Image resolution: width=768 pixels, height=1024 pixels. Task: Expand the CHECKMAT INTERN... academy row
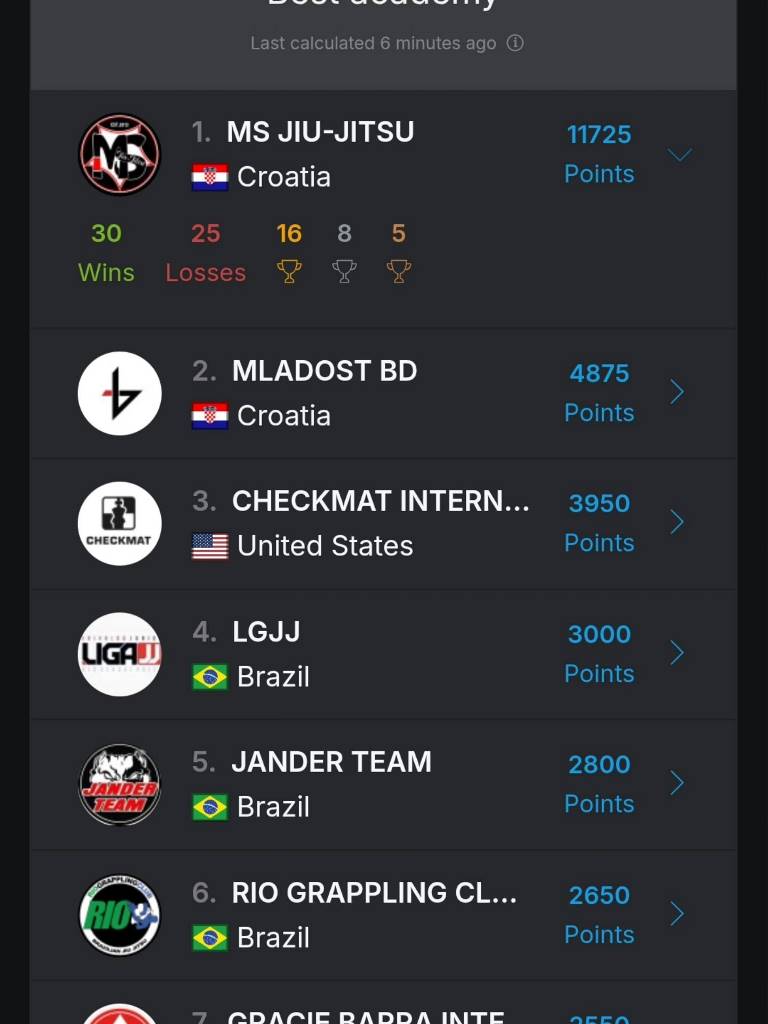tap(677, 522)
